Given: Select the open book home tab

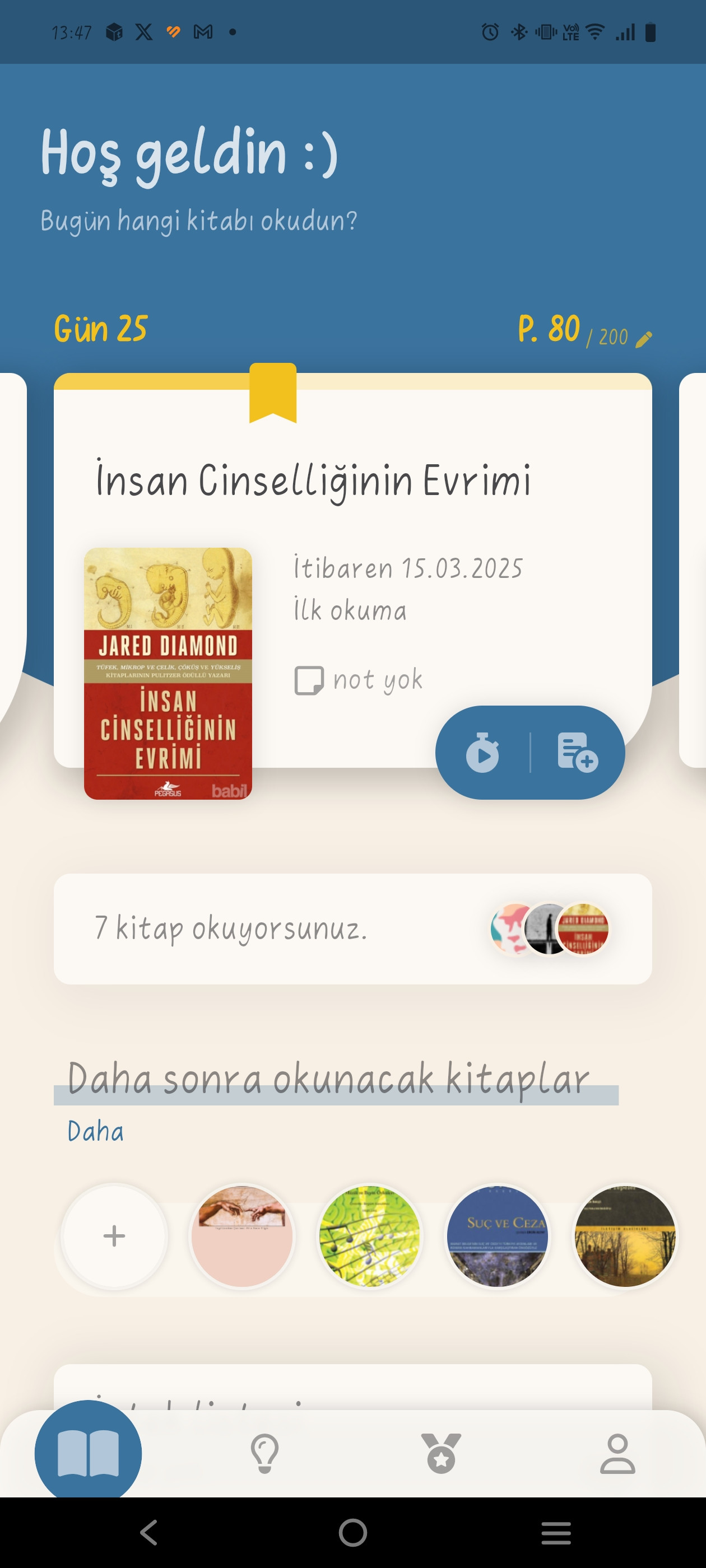Looking at the screenshot, I should pos(89,1454).
